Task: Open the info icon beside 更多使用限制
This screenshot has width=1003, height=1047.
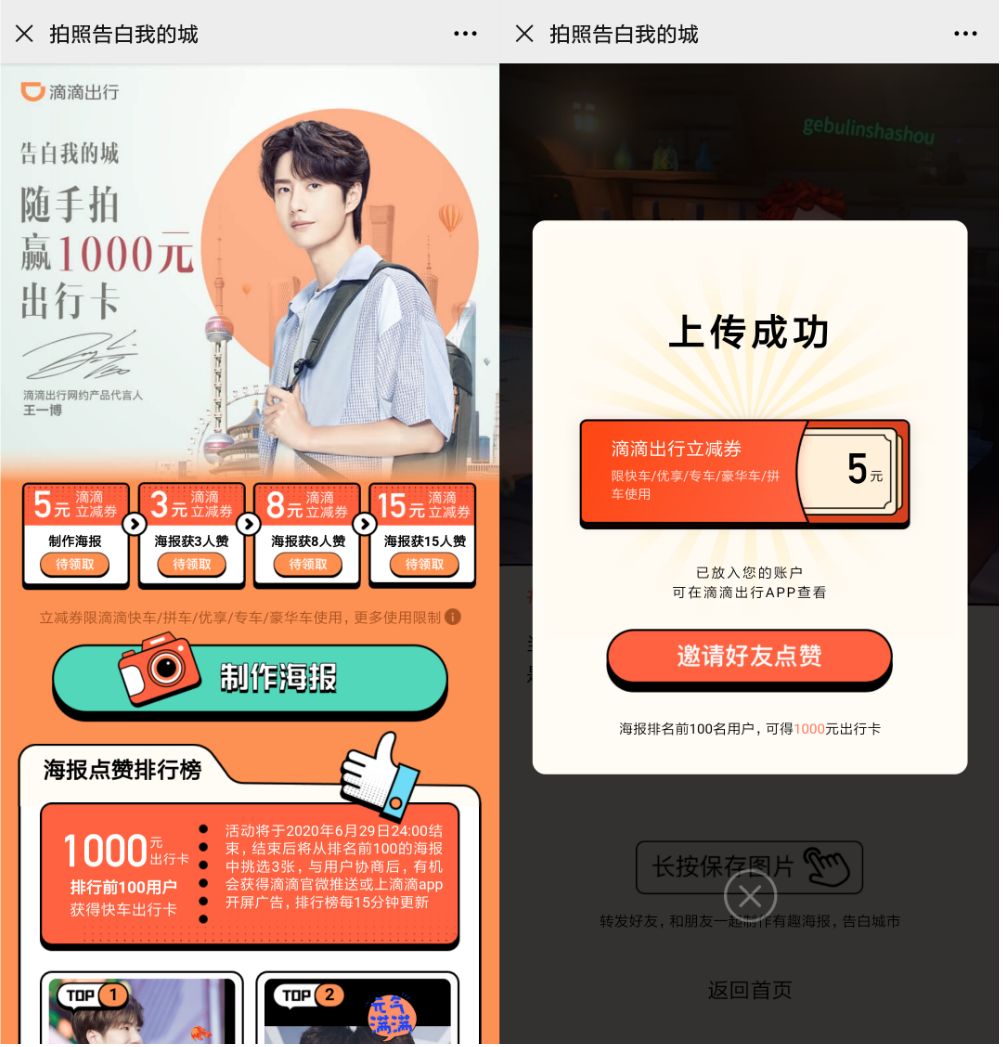Action: tap(453, 617)
